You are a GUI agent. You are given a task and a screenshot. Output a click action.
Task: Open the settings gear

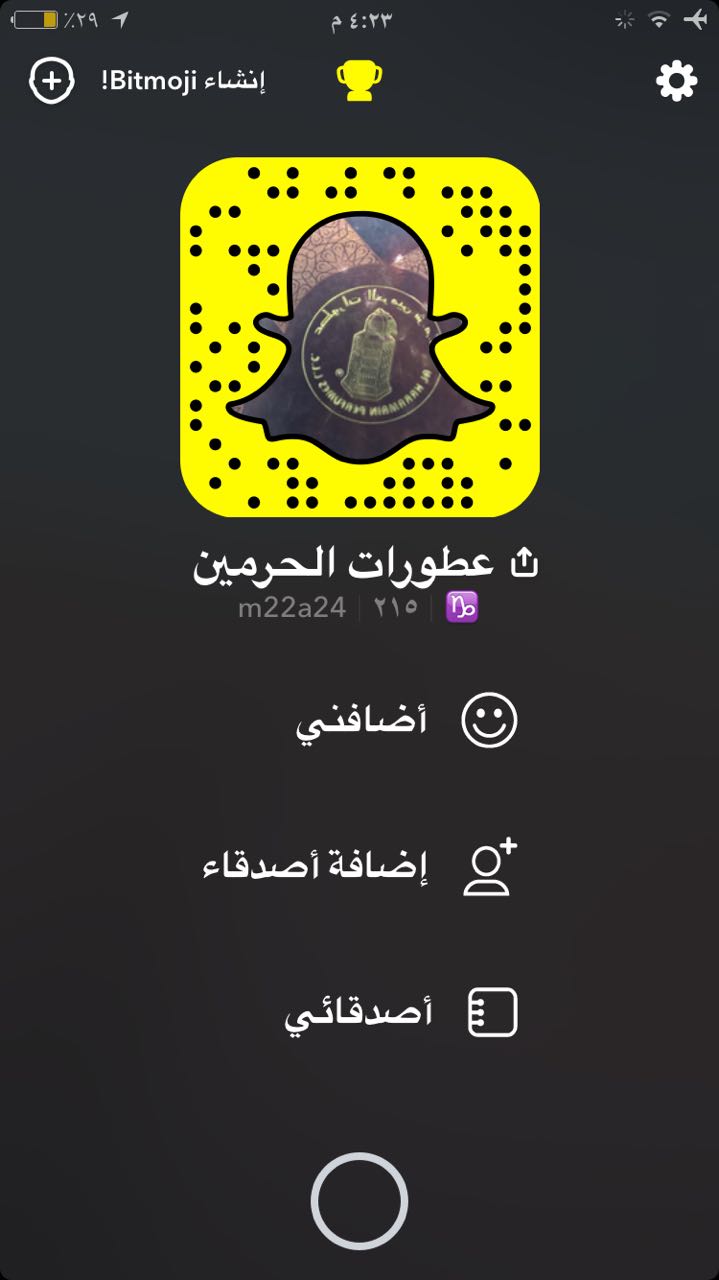pos(676,81)
